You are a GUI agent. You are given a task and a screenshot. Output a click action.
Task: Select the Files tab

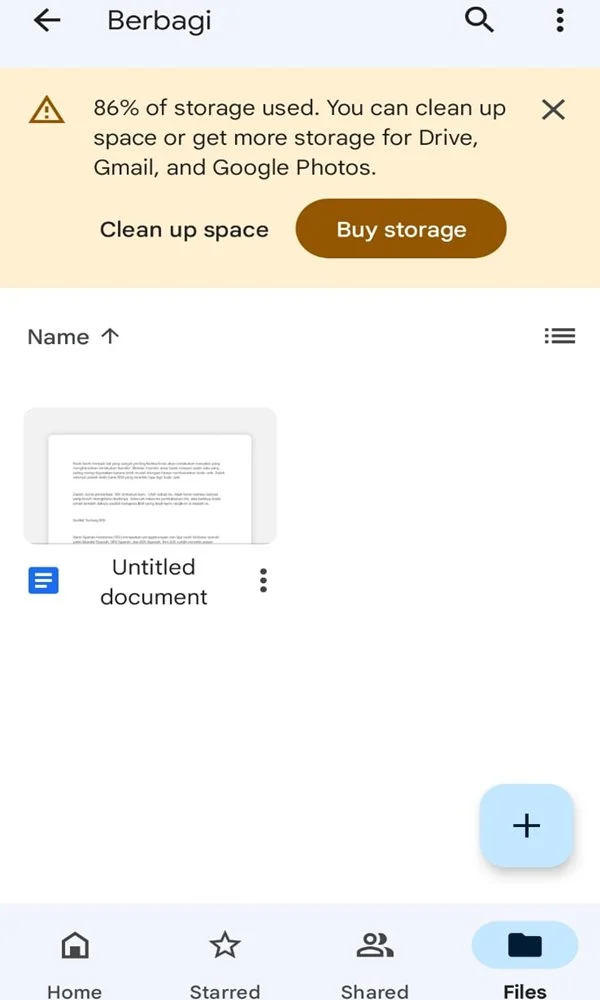click(x=525, y=962)
